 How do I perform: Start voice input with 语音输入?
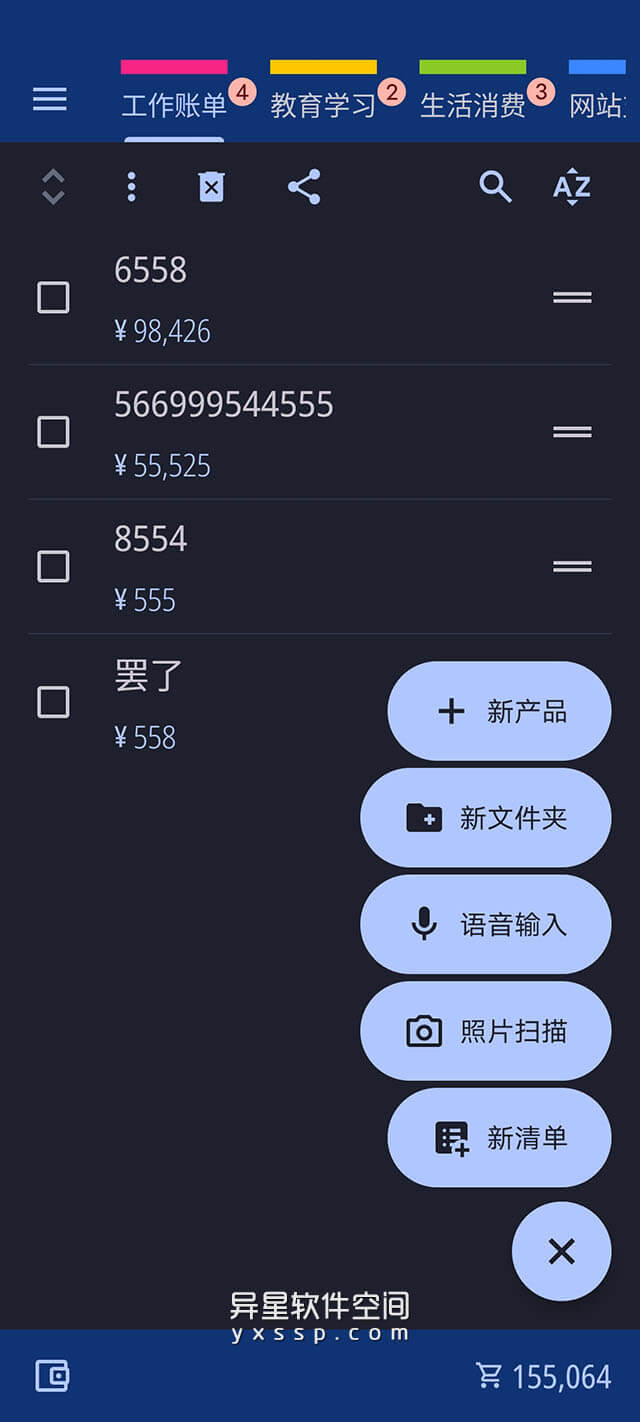point(486,925)
